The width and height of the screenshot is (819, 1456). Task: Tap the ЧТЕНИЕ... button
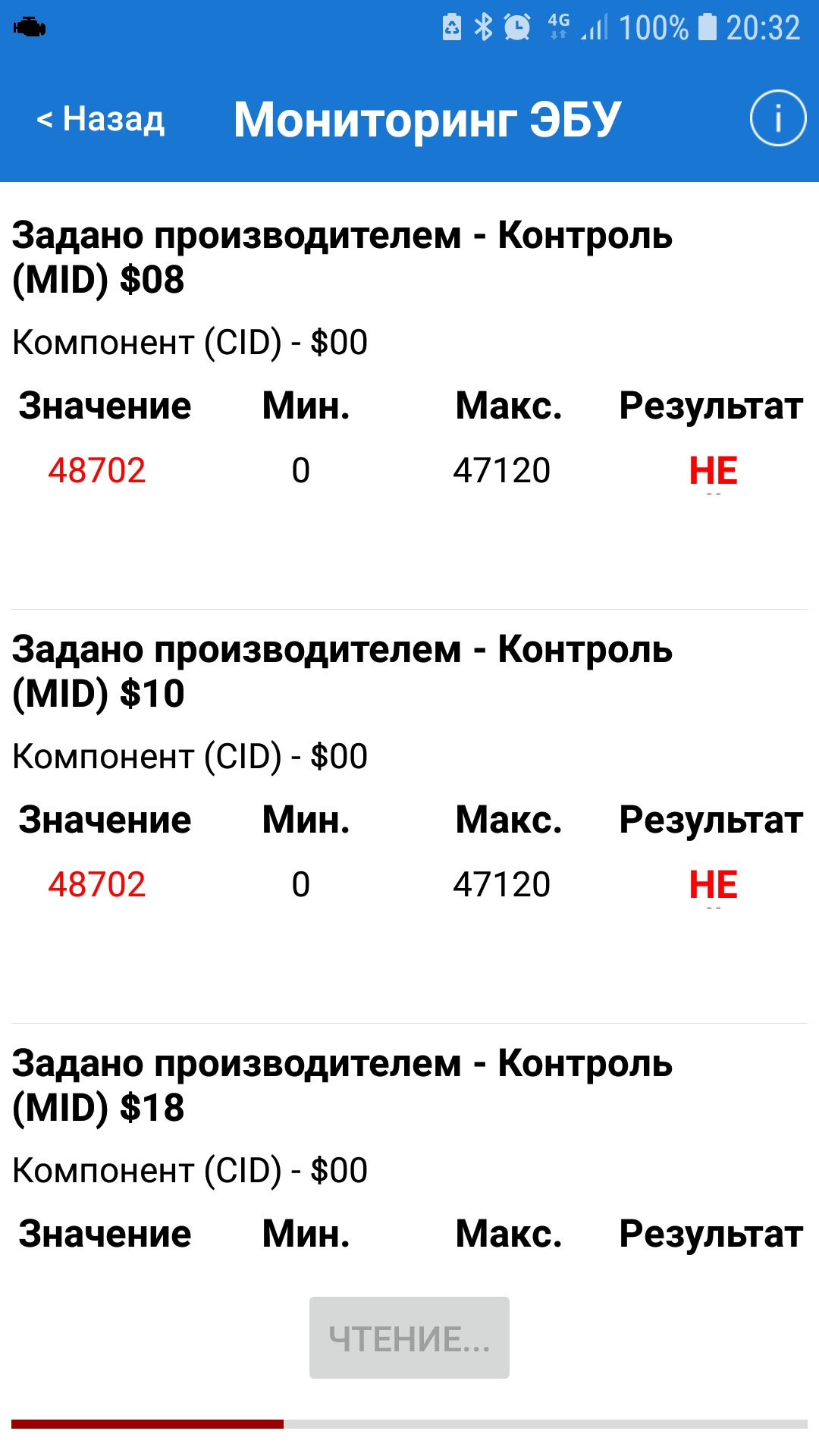[409, 1338]
